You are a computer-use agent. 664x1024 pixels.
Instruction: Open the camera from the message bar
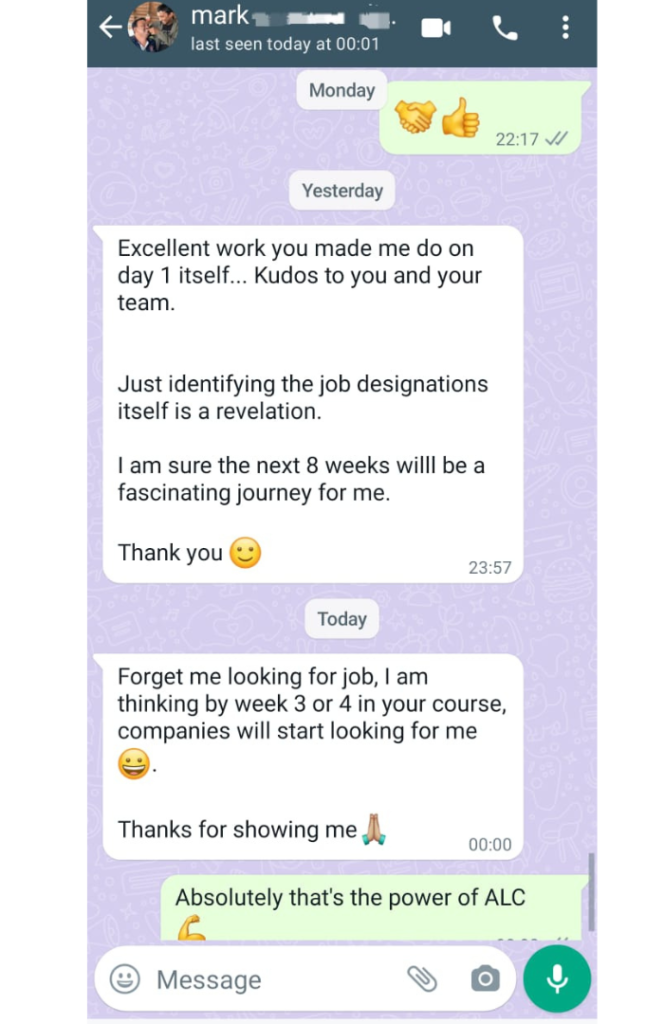pyautogui.click(x=485, y=979)
